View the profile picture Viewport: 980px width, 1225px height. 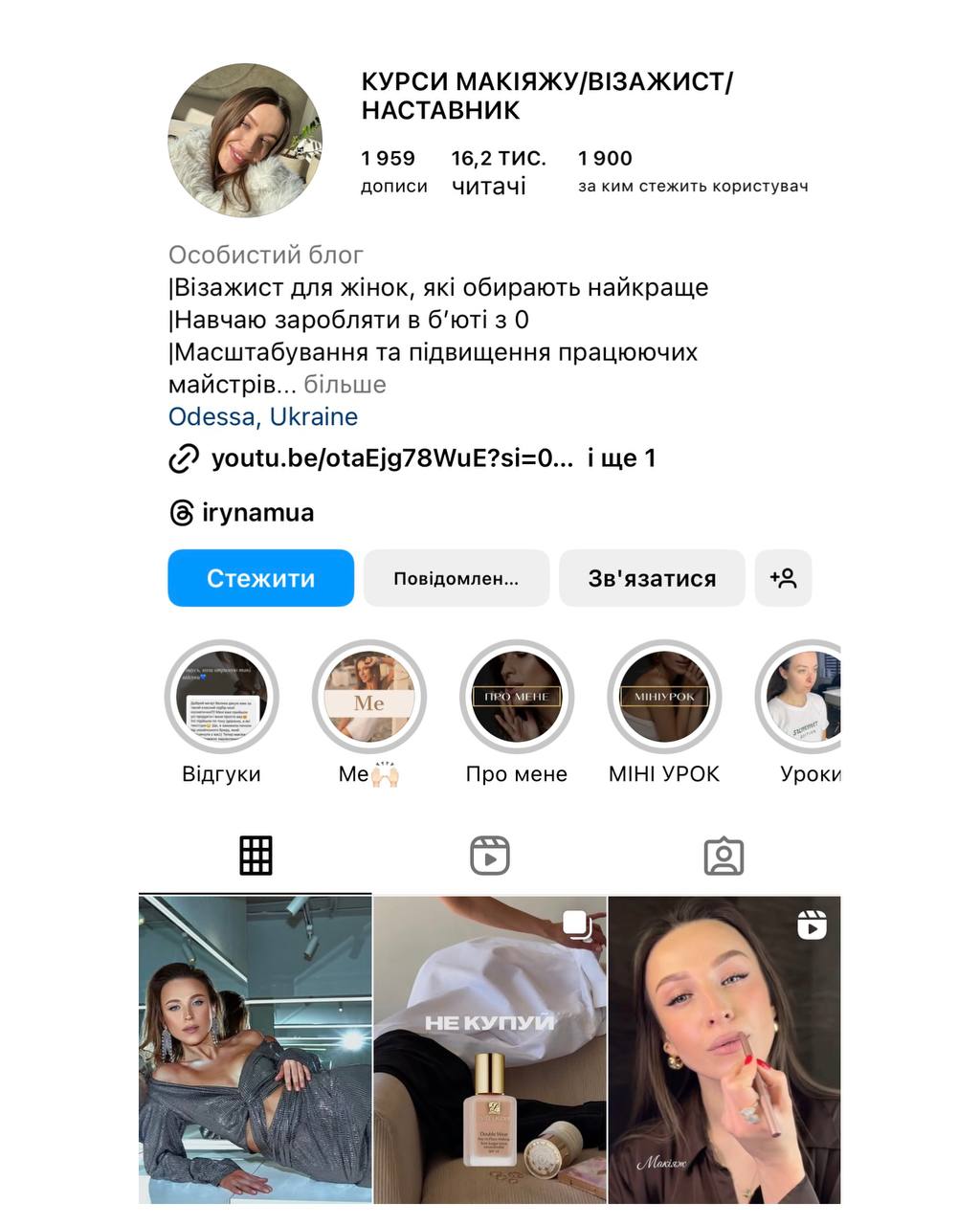245,141
